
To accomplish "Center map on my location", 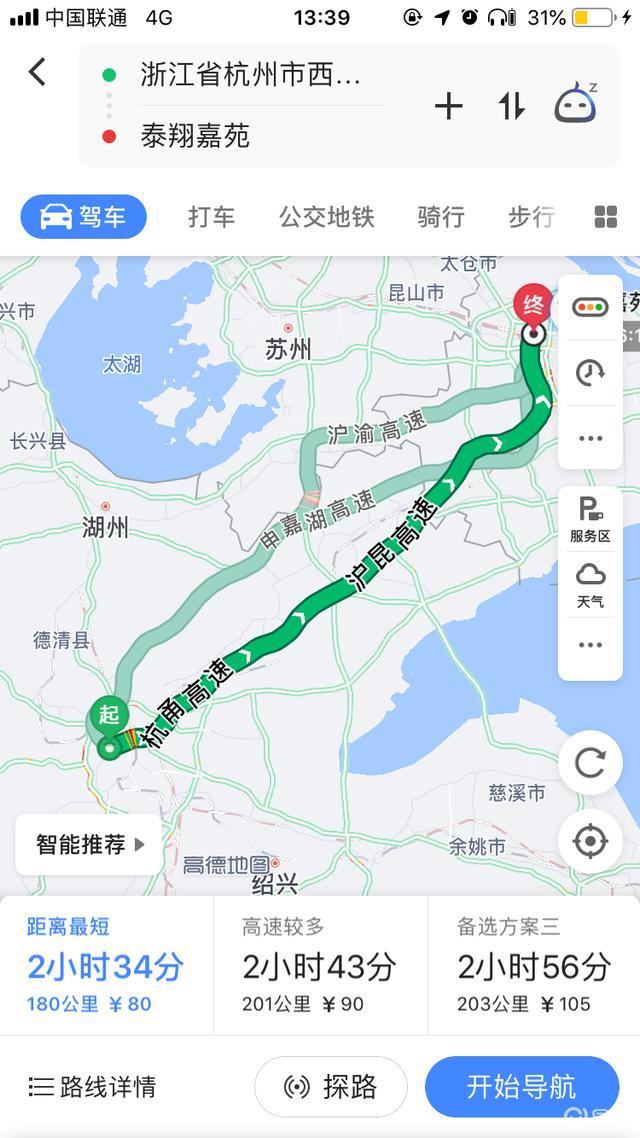I will tap(590, 841).
